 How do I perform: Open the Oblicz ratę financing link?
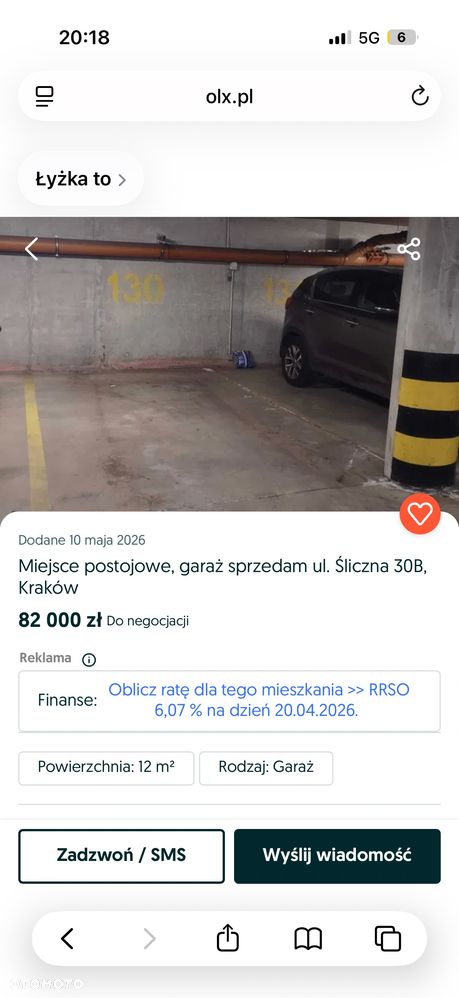pyautogui.click(x=258, y=700)
